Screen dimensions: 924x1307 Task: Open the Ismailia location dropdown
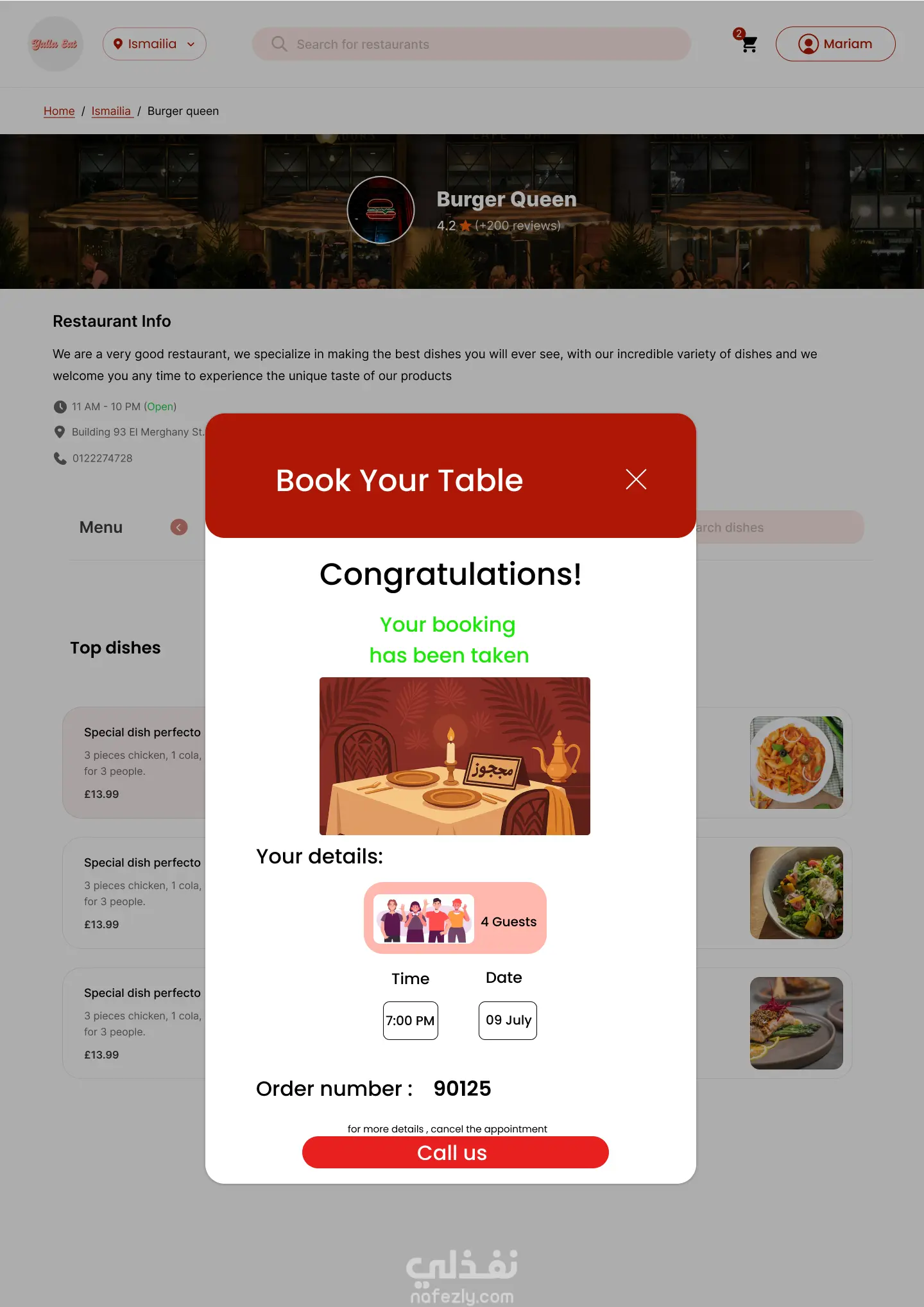click(154, 44)
